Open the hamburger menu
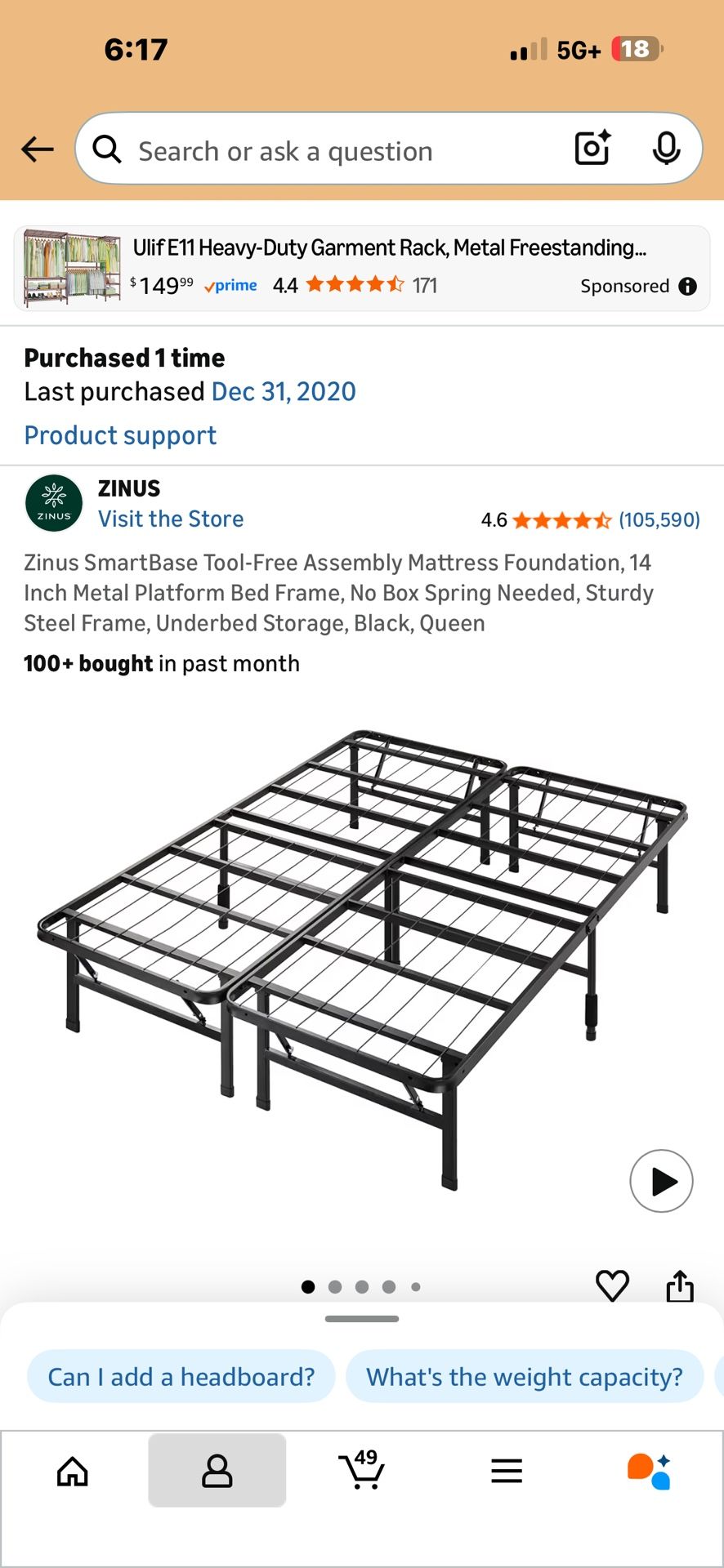Viewport: 724px width, 1568px height. tap(507, 1470)
